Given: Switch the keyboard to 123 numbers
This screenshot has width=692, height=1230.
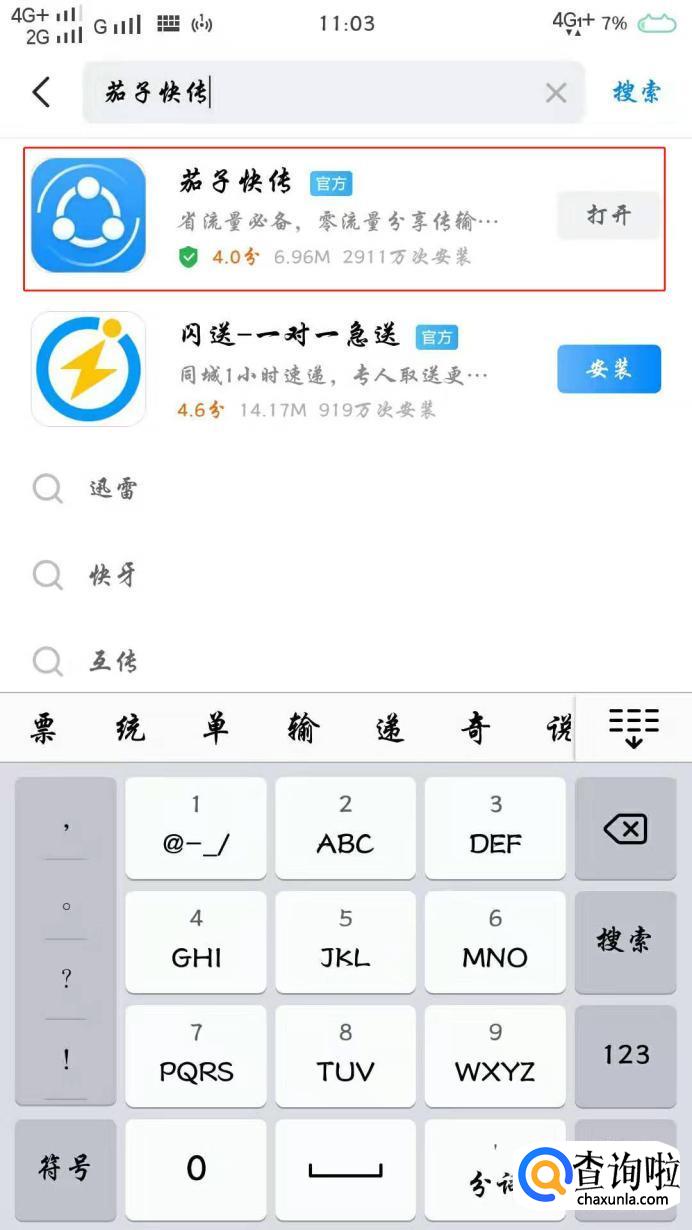Looking at the screenshot, I should (x=626, y=1055).
